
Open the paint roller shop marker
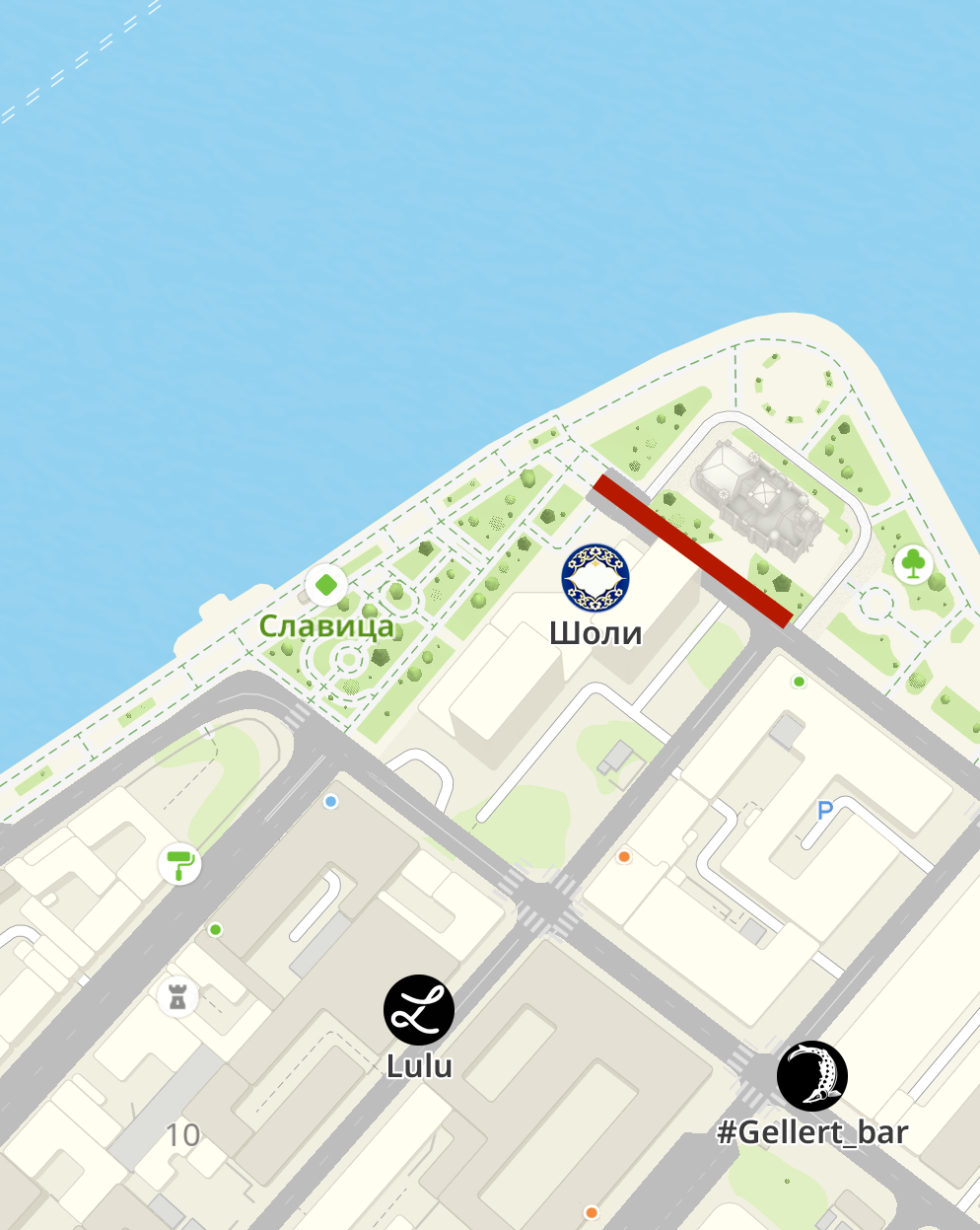(179, 865)
